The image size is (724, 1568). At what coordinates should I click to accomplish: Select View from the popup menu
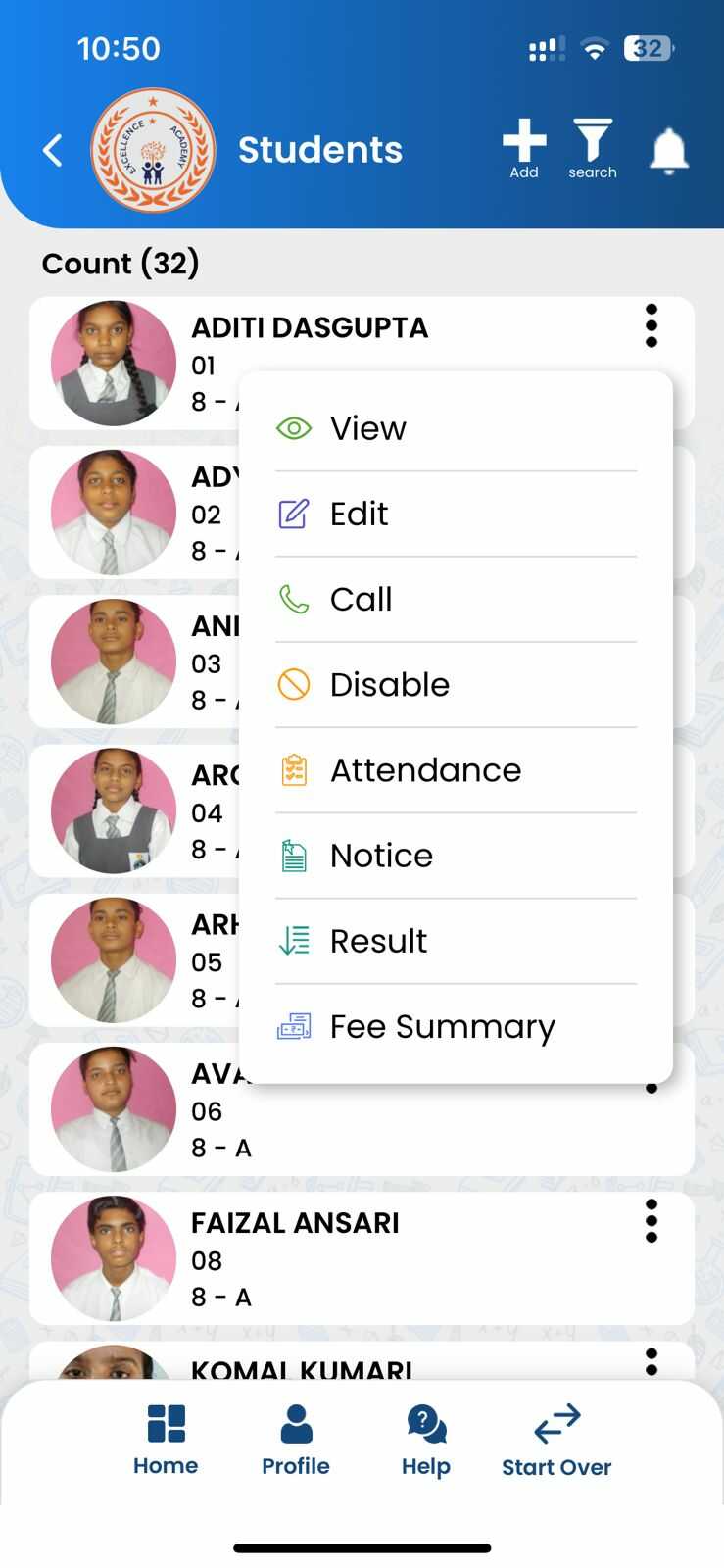367,428
